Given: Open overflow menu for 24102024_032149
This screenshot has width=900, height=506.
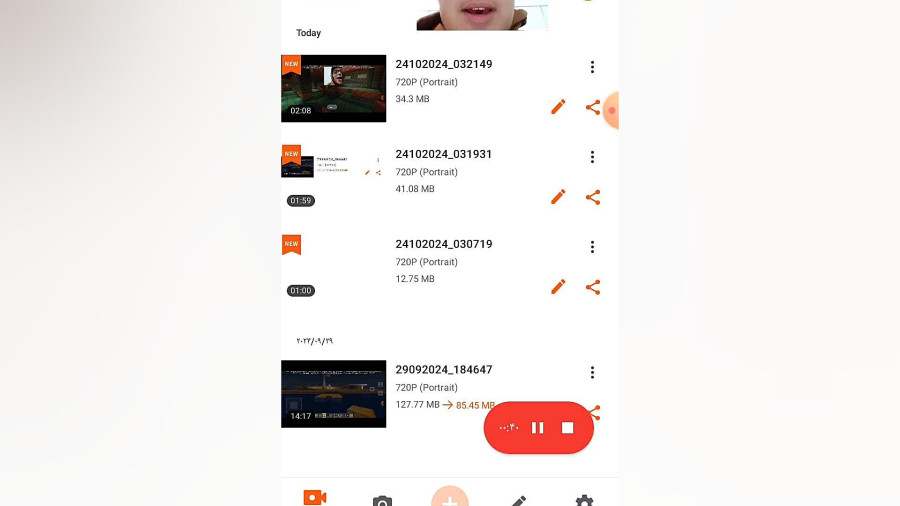Looking at the screenshot, I should point(592,67).
